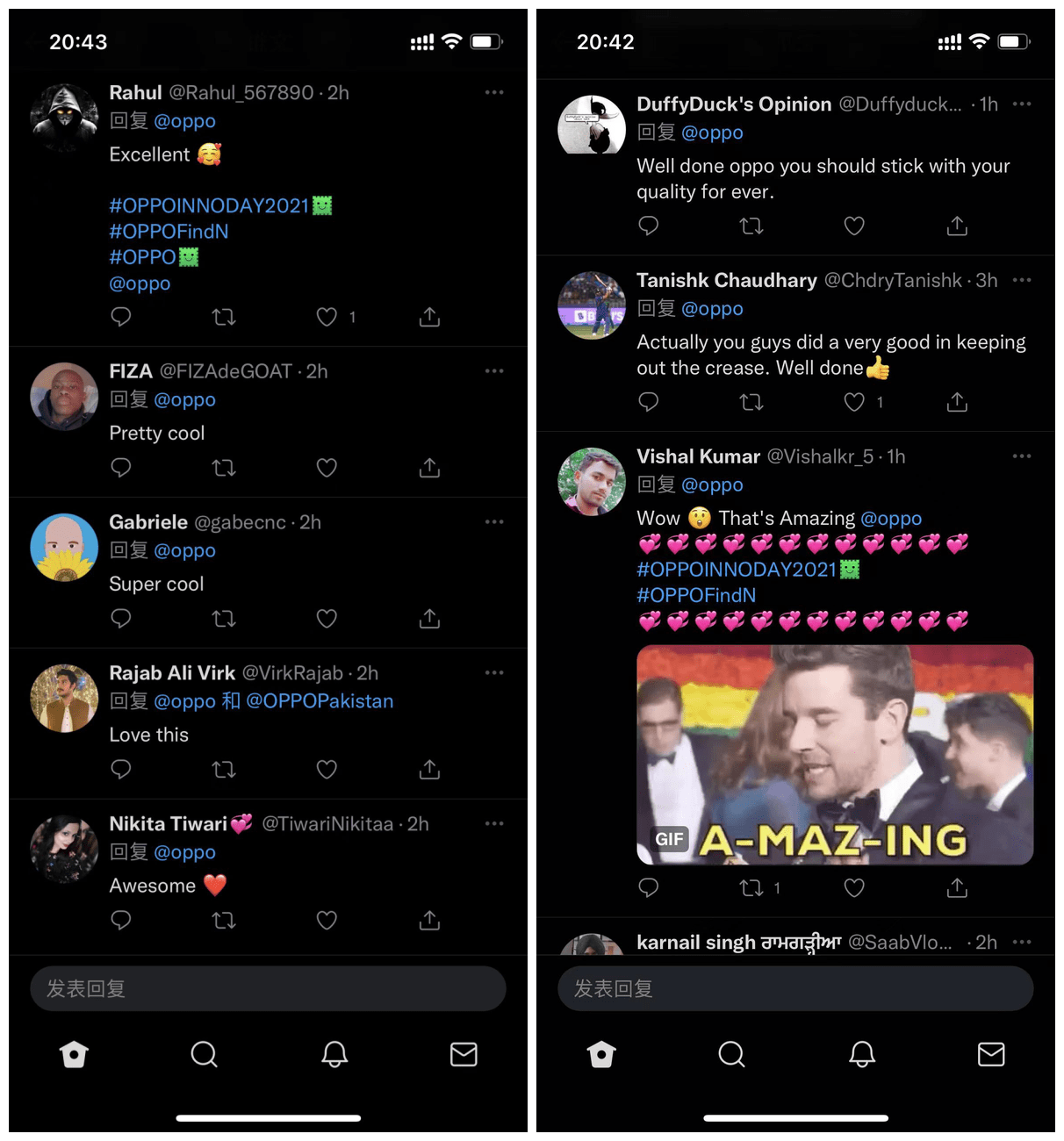Image resolution: width=1064 pixels, height=1141 pixels.
Task: Retweet Tanishk Chaudhary's reply
Action: click(751, 402)
